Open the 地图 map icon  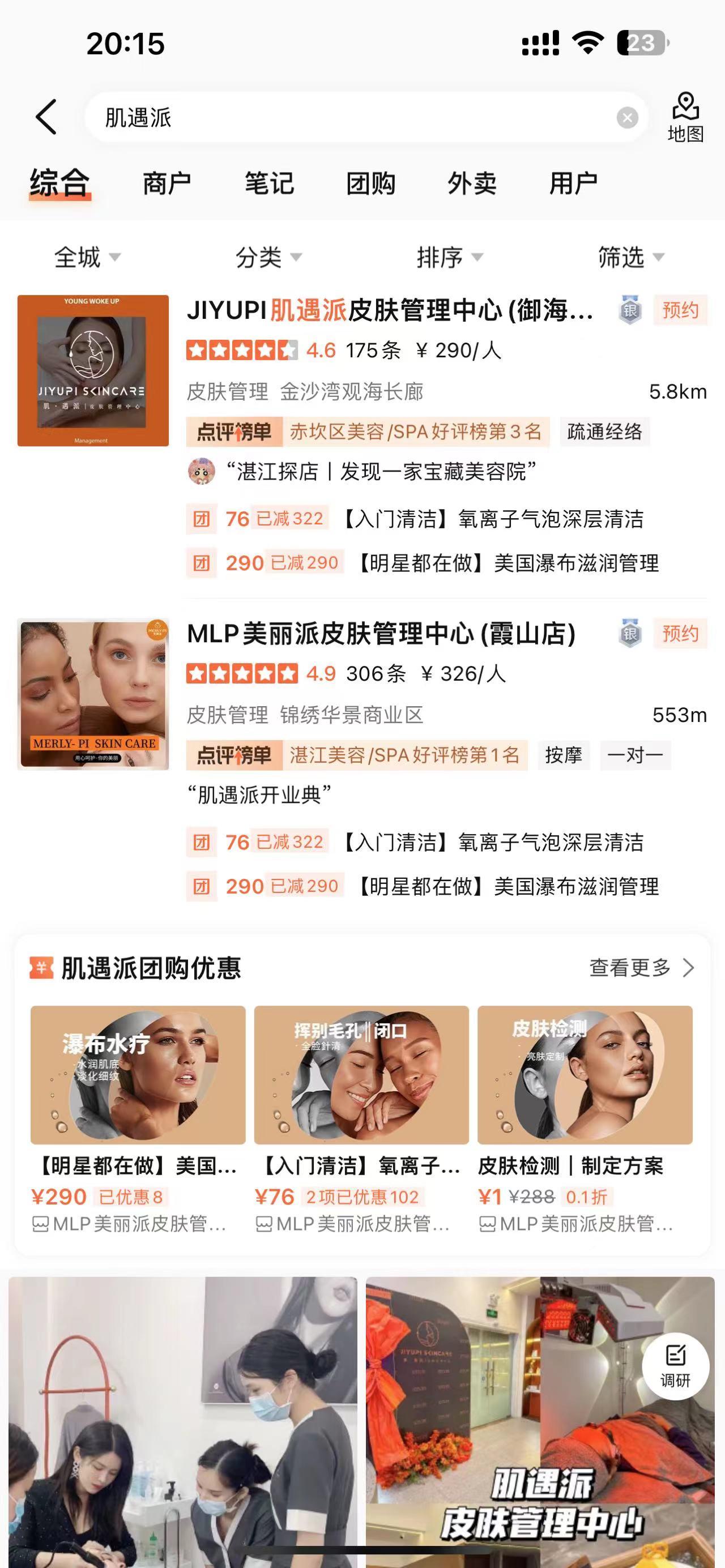(686, 116)
